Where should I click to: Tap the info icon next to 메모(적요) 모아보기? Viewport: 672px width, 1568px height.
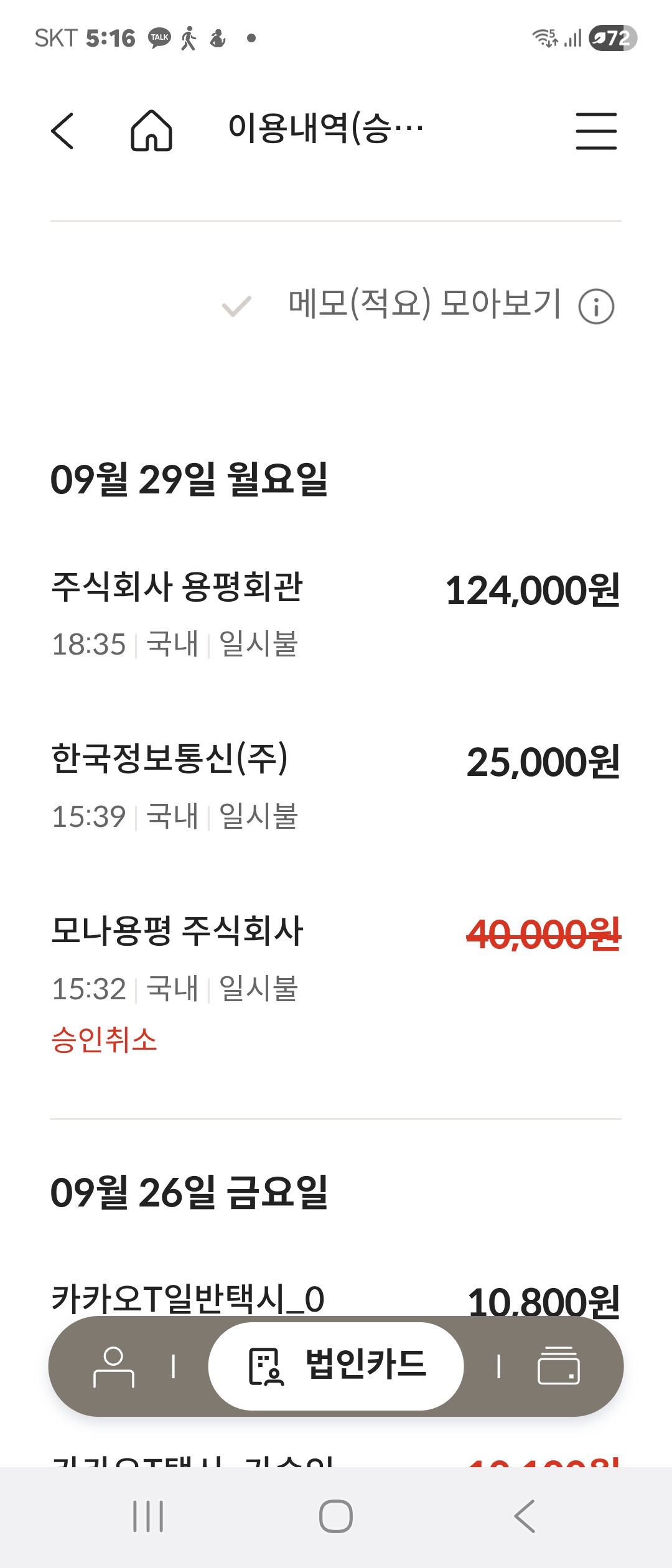pos(596,306)
